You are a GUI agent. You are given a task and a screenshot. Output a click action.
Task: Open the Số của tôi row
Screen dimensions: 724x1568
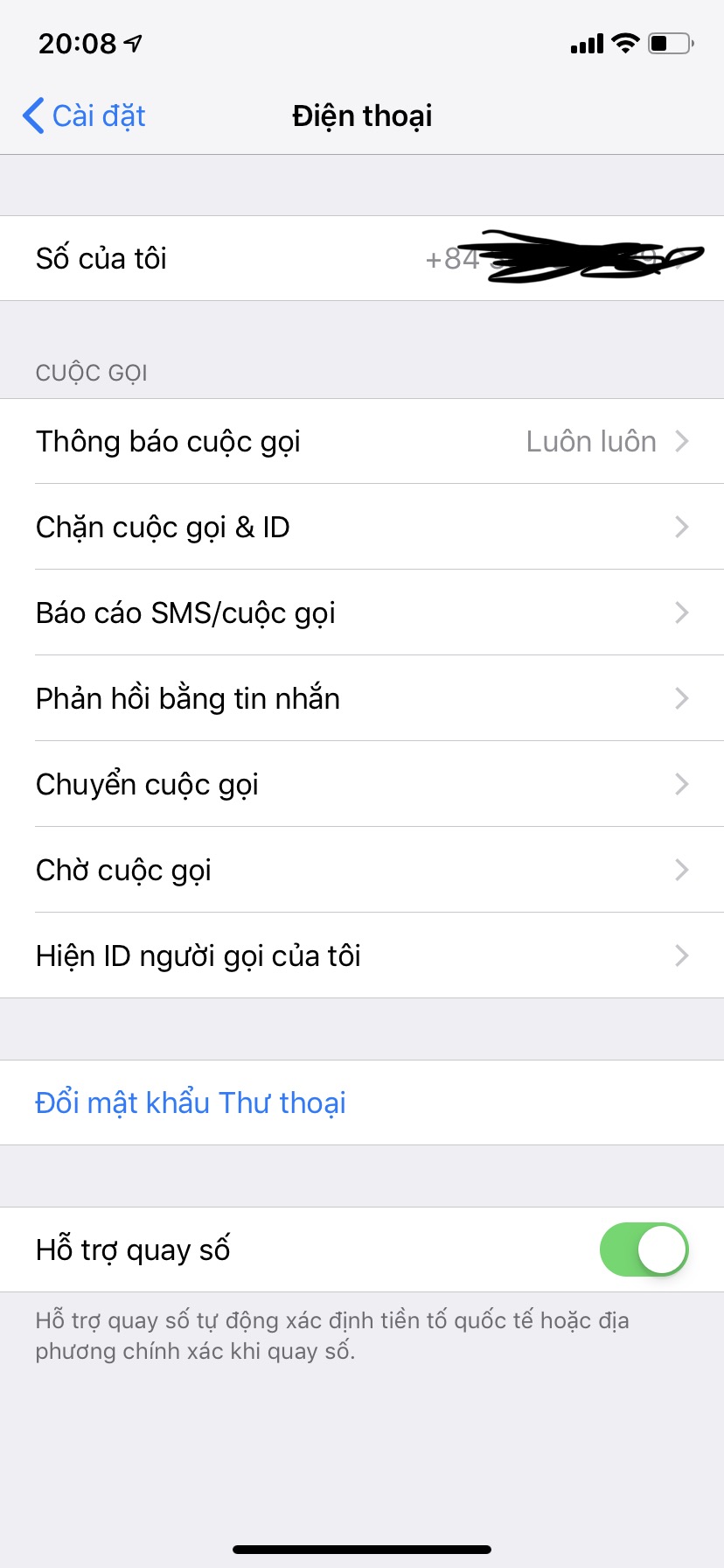(x=362, y=258)
